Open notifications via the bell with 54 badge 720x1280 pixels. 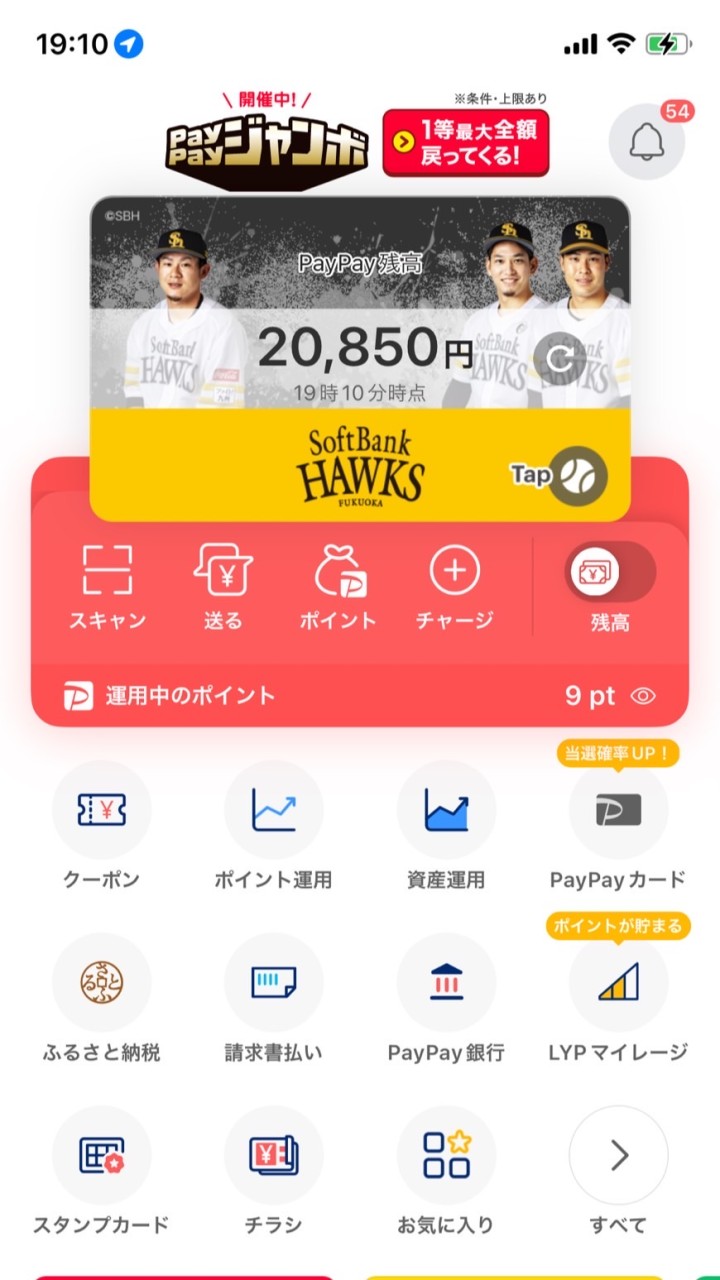647,140
